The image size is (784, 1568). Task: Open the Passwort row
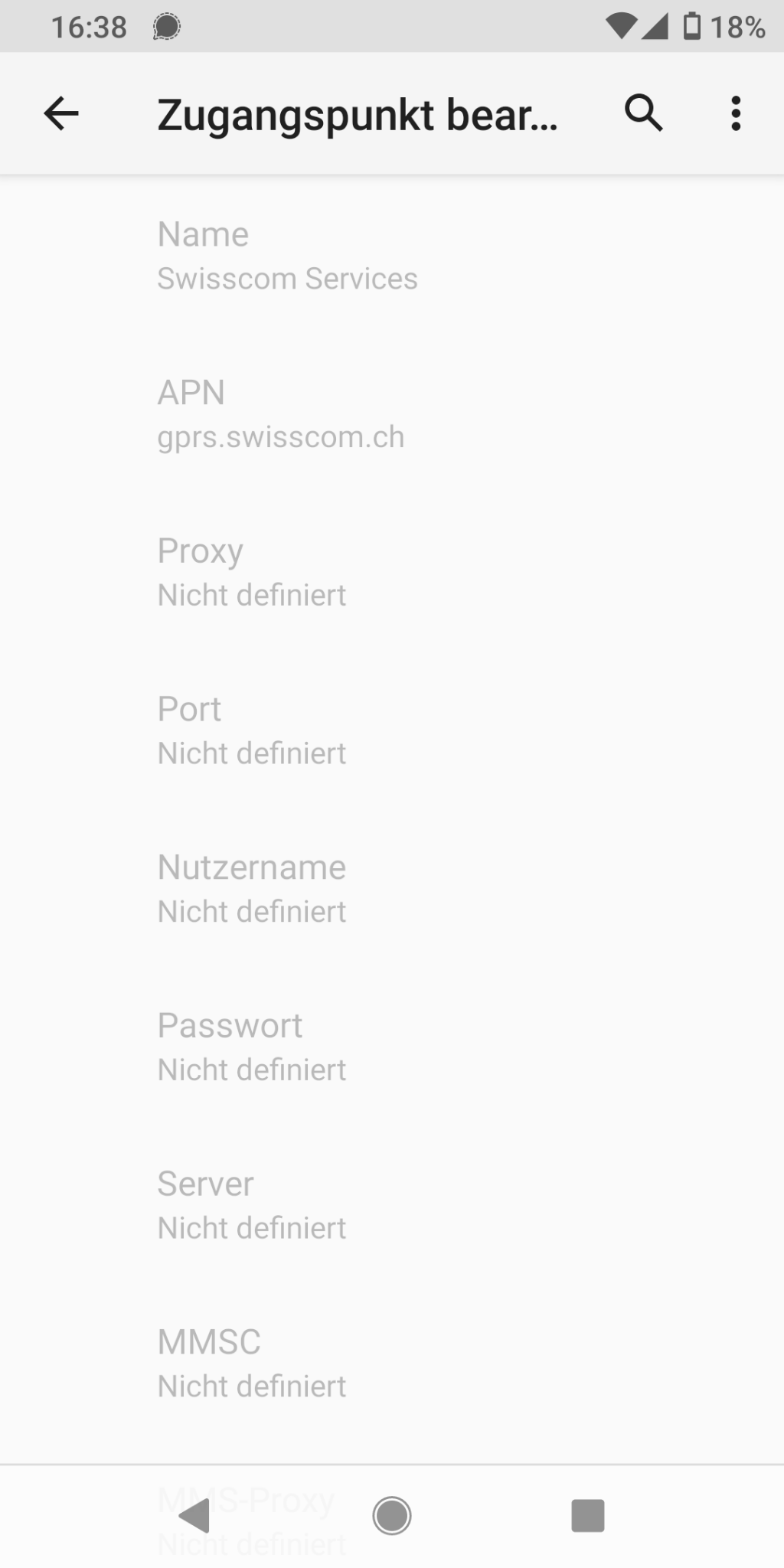392,1047
